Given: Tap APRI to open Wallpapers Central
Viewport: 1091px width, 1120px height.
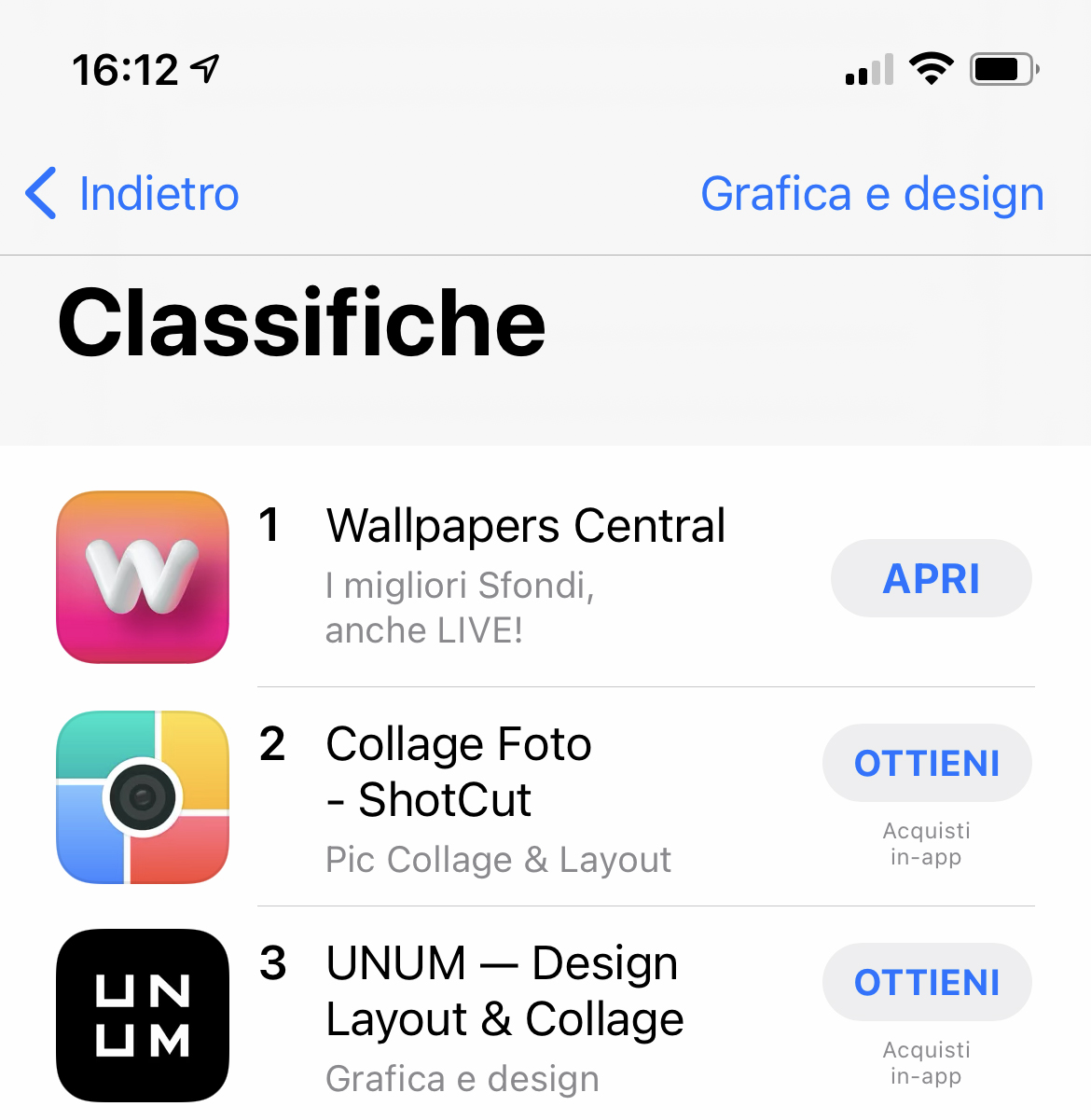Looking at the screenshot, I should [x=931, y=578].
